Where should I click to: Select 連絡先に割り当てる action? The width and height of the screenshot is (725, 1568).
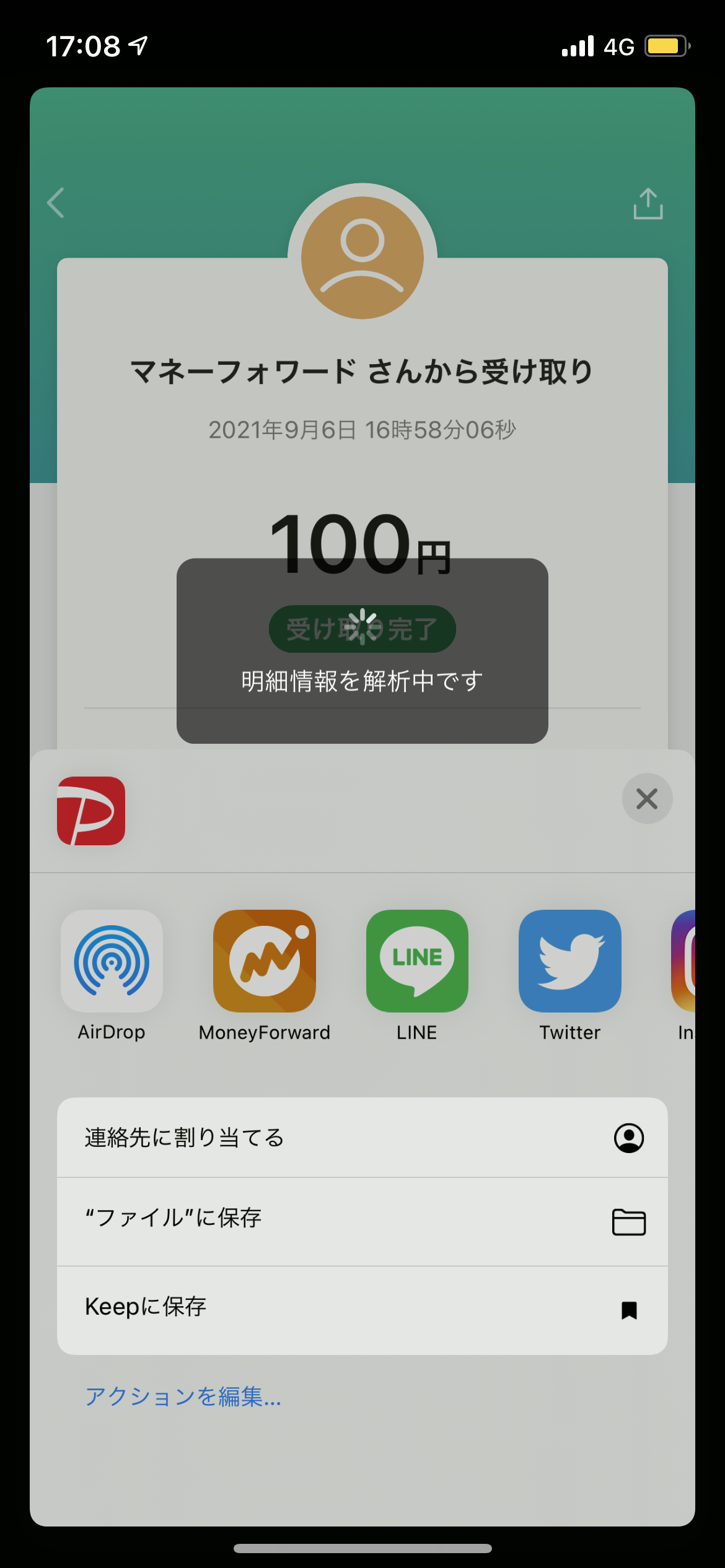click(362, 1138)
